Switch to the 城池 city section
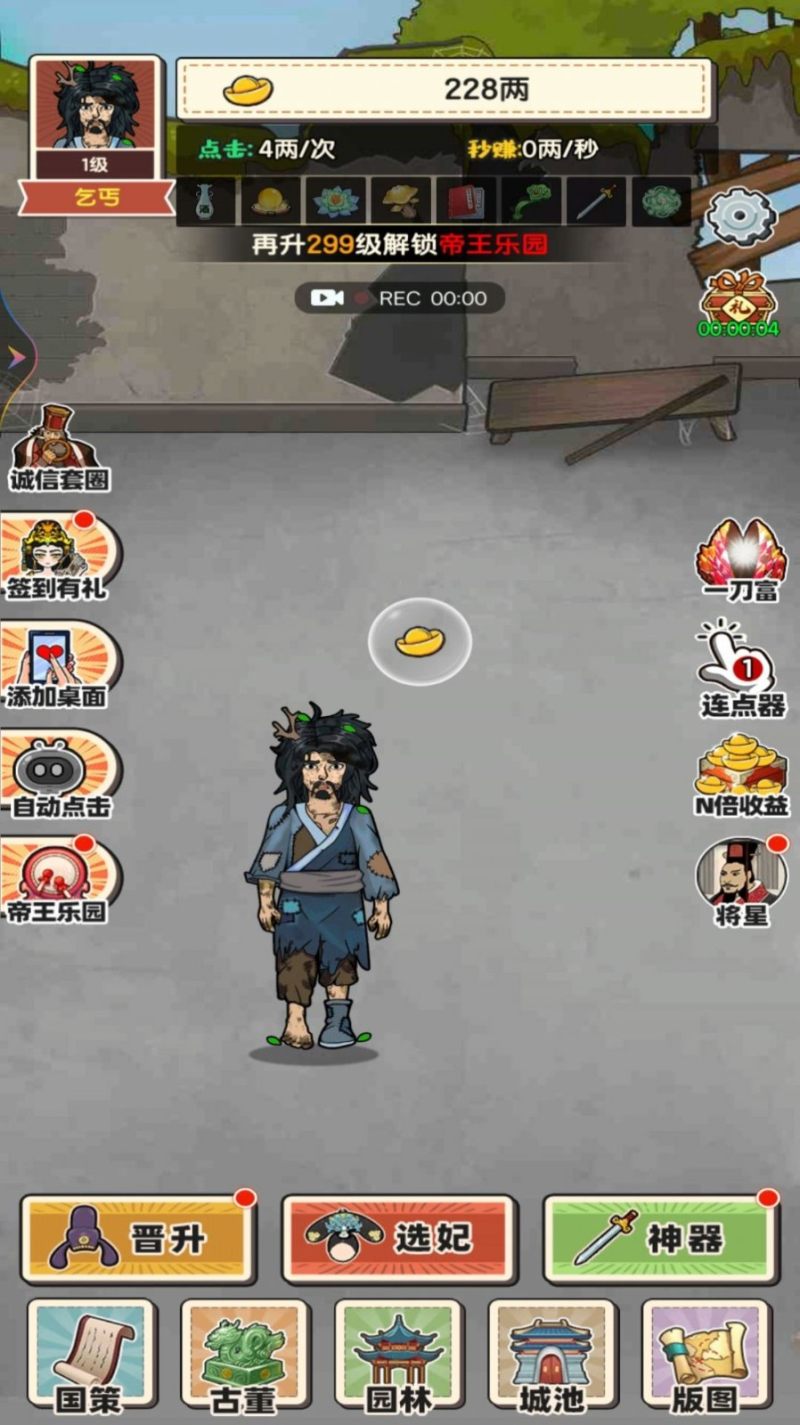 (x=552, y=1355)
